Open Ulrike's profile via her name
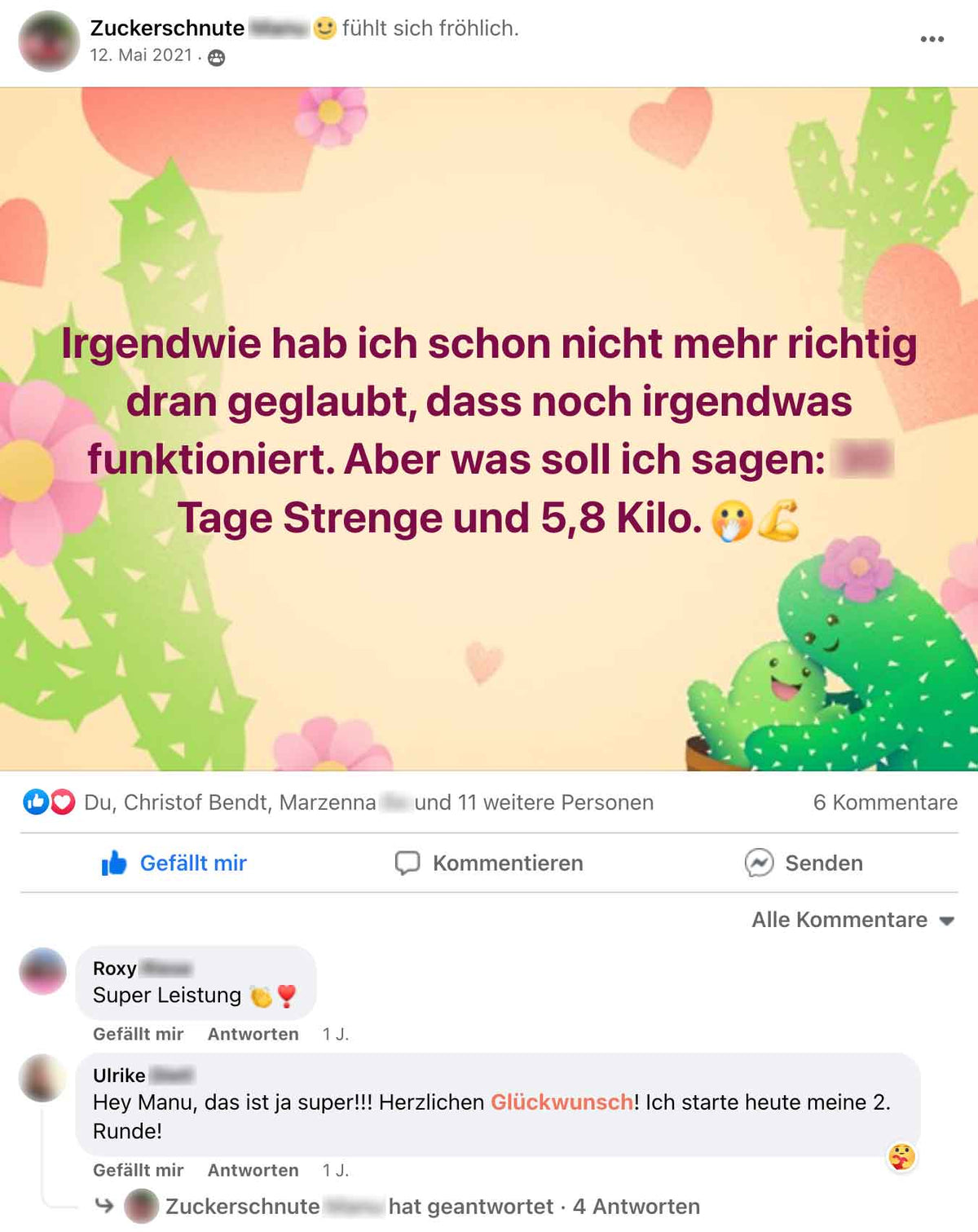The image size is (978, 1232). pyautogui.click(x=119, y=1075)
